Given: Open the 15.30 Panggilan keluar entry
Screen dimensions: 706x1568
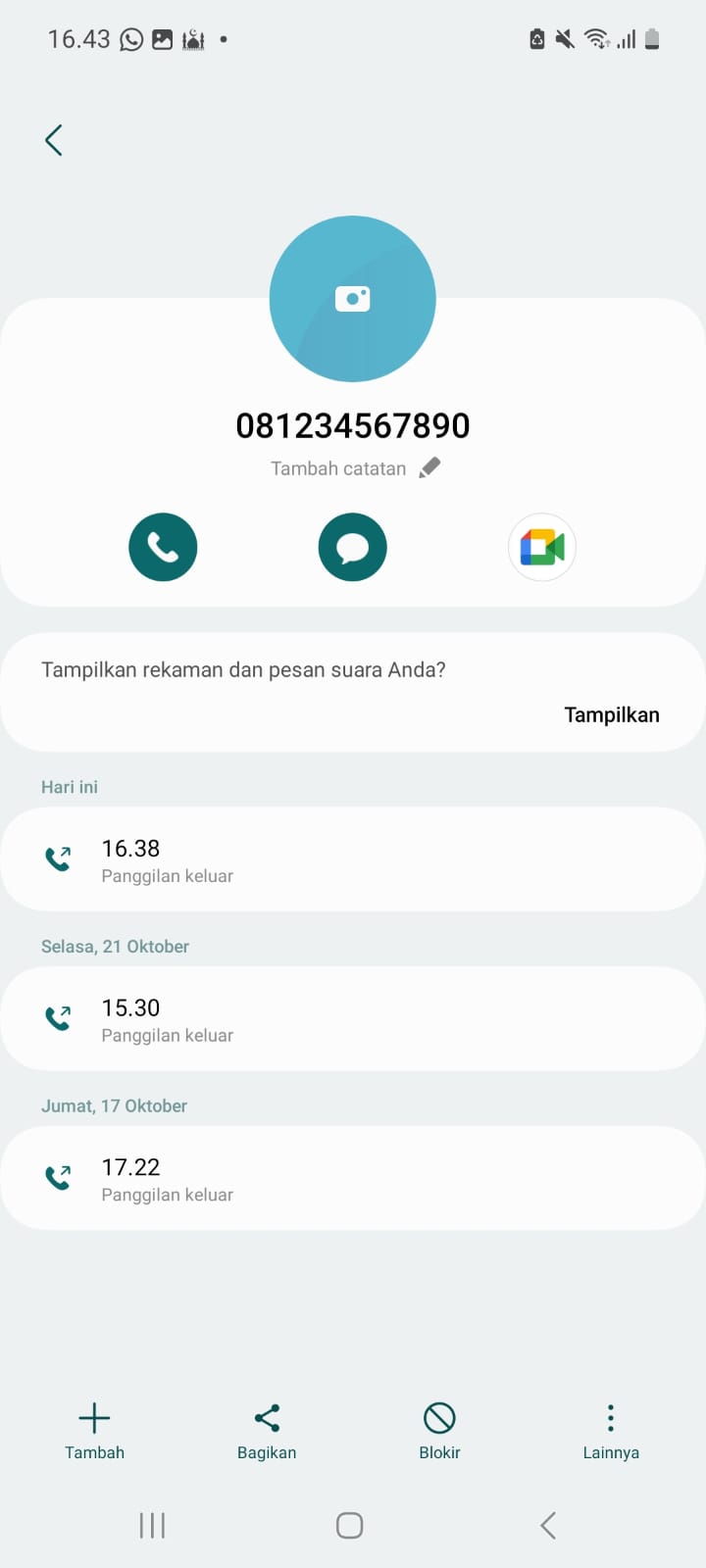Looking at the screenshot, I should pos(353,1017).
